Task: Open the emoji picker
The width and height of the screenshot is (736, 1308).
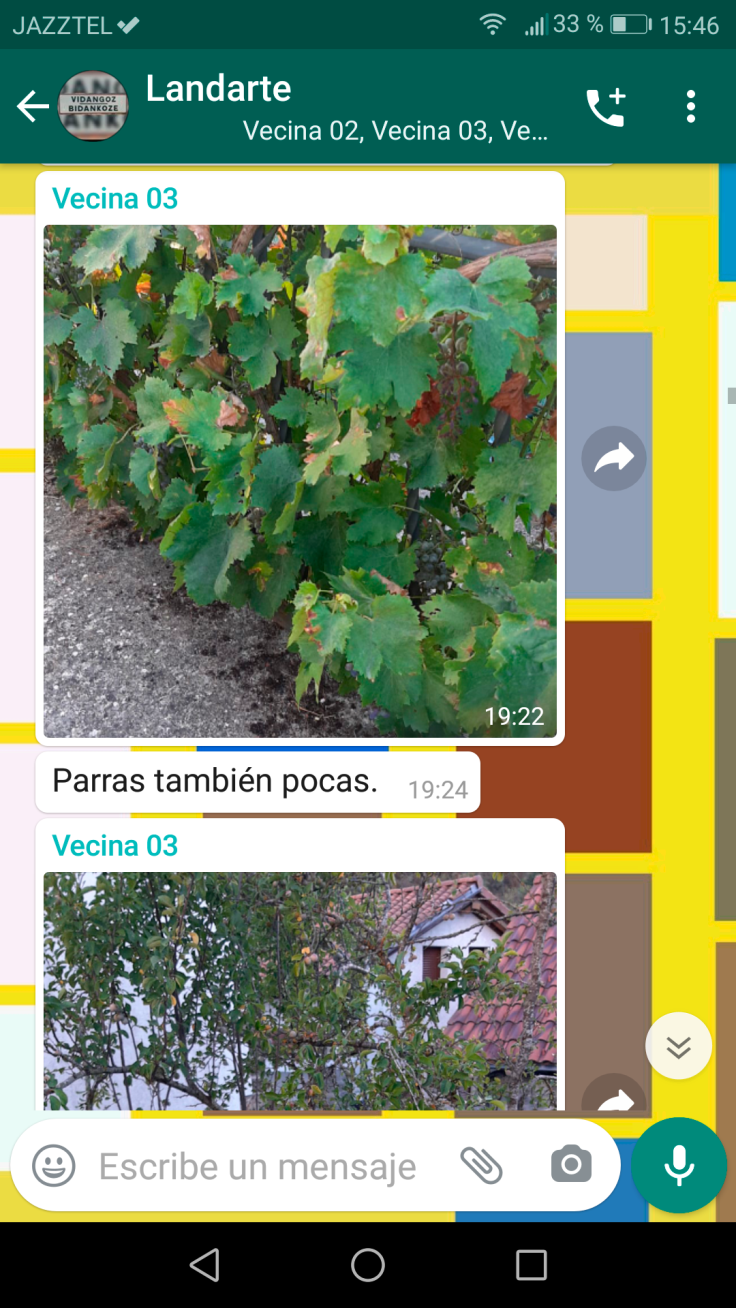Action: pos(54,1166)
